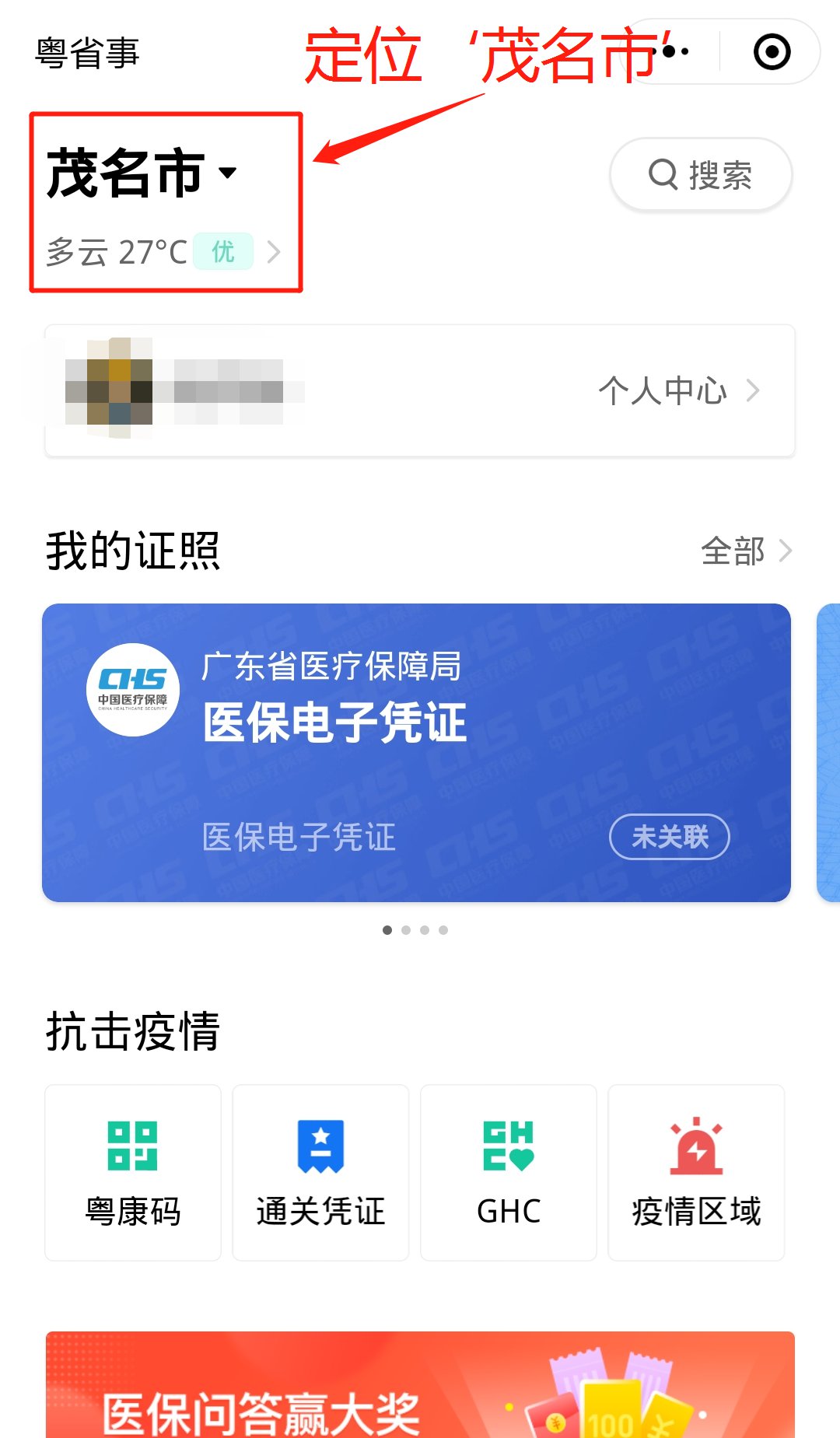View 多云 27°C weather details
Image resolution: width=840 pixels, height=1438 pixels.
(x=162, y=252)
